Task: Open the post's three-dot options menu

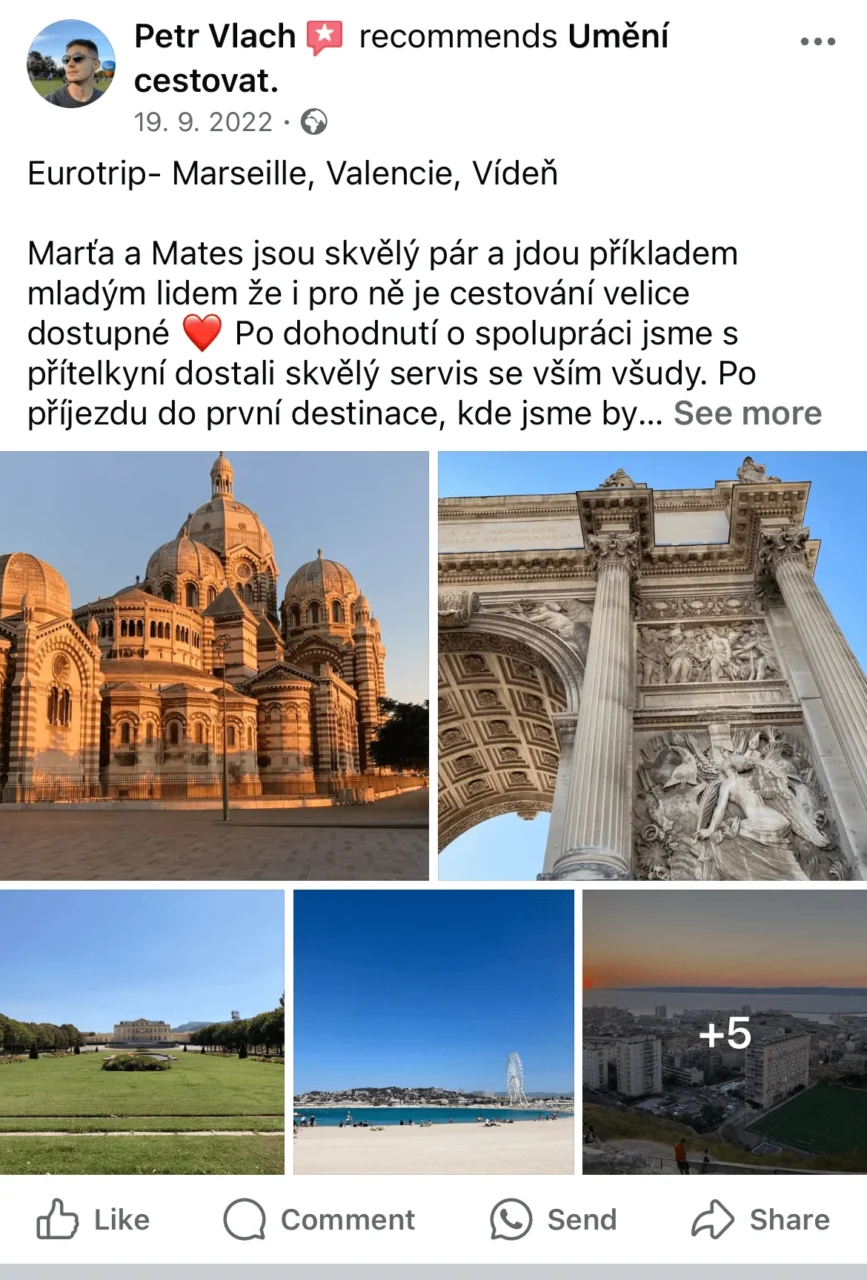Action: pyautogui.click(x=817, y=41)
